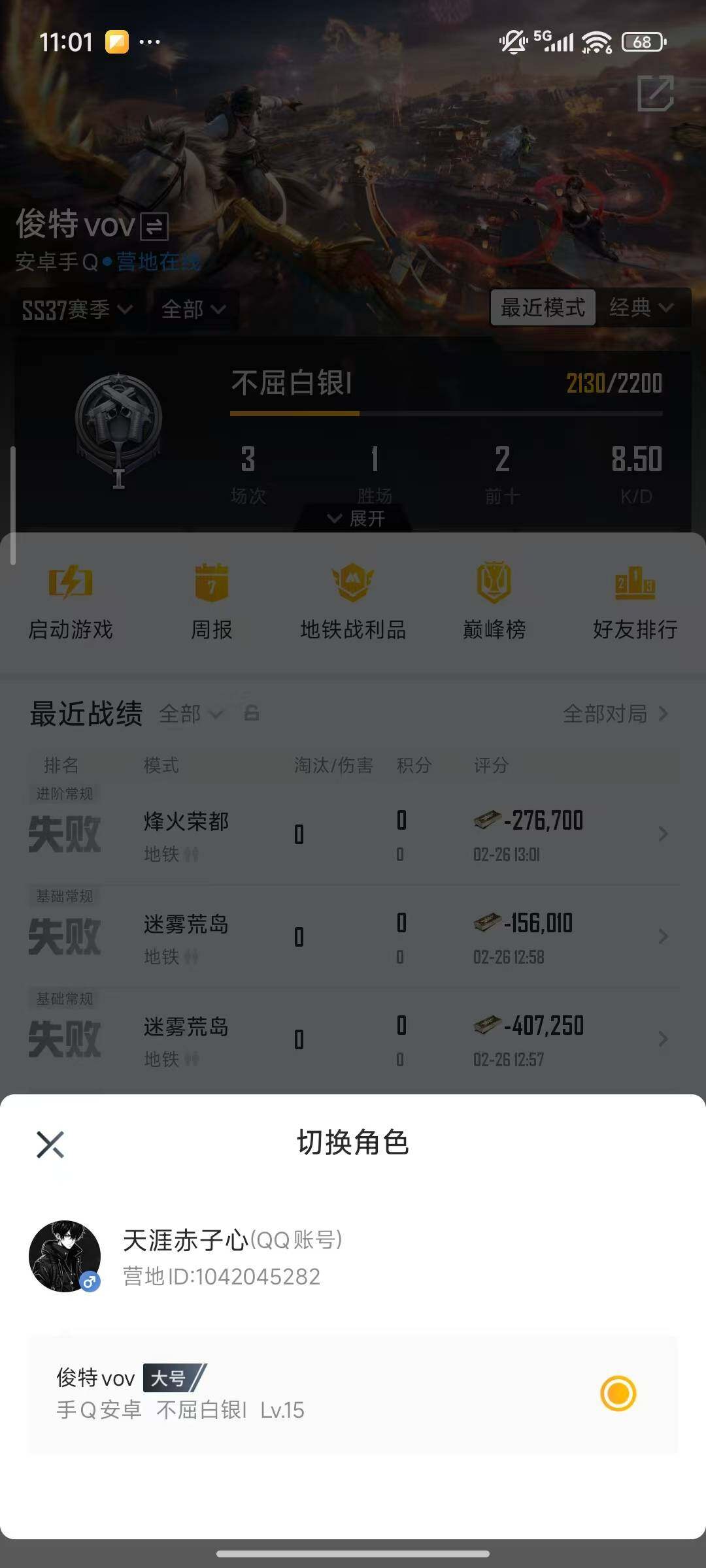Open 地铁战利品 metro loot icon
The height and width of the screenshot is (1568, 706).
point(351,601)
